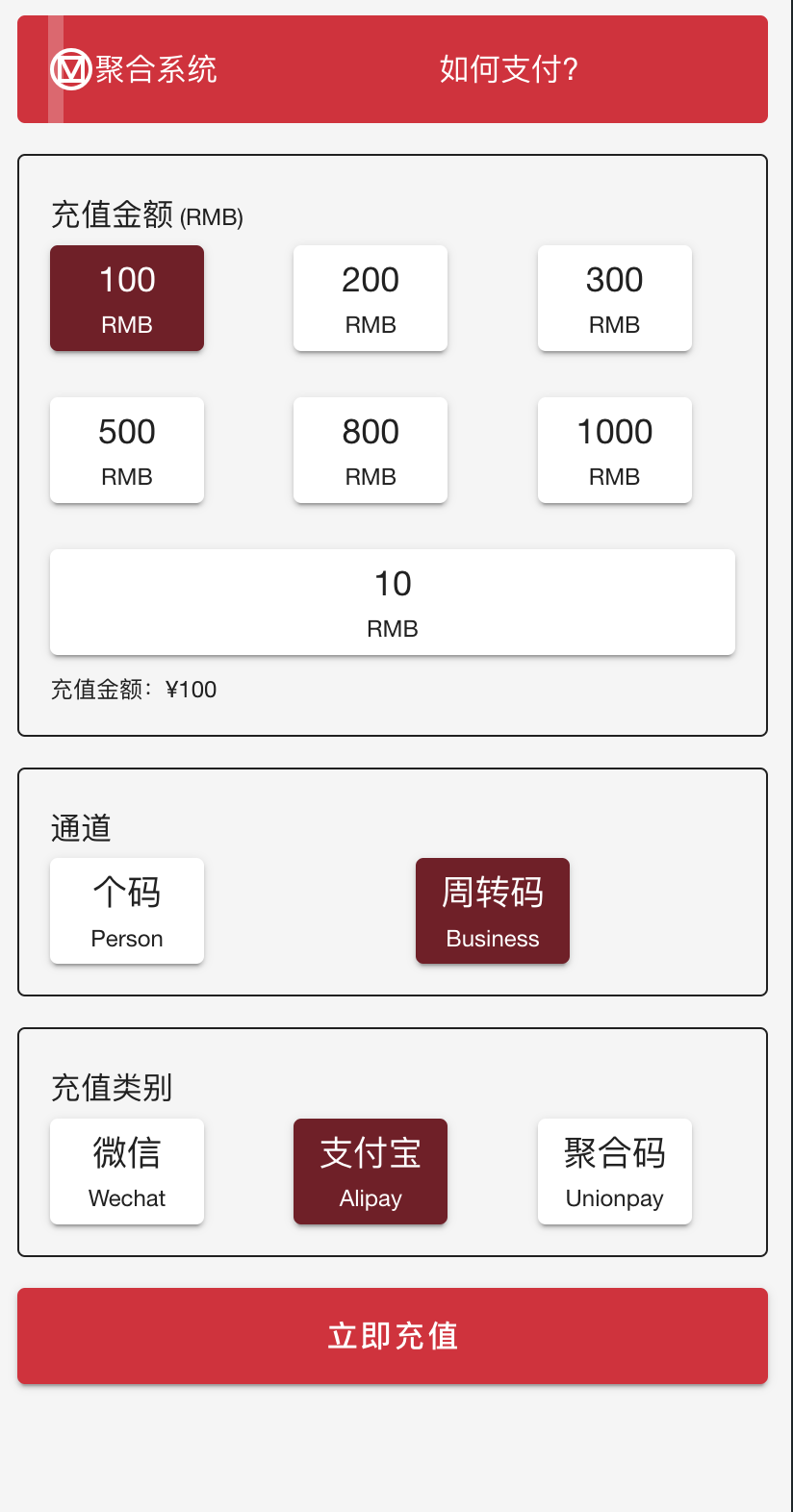
Task: Click the 充值金额 (RMB) section heading
Action: pyautogui.click(x=146, y=217)
